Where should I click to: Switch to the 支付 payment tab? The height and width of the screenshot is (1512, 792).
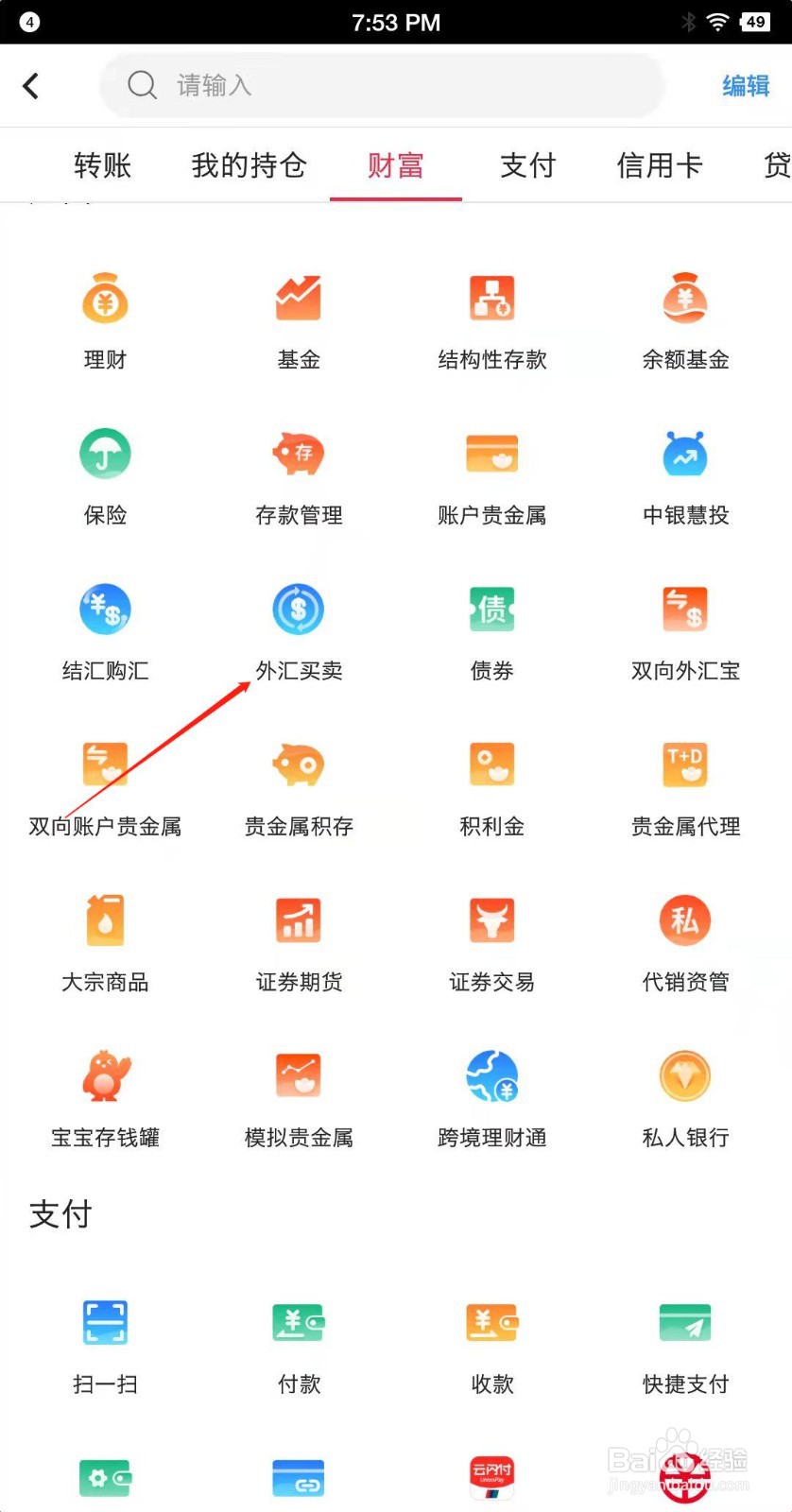pos(527,165)
